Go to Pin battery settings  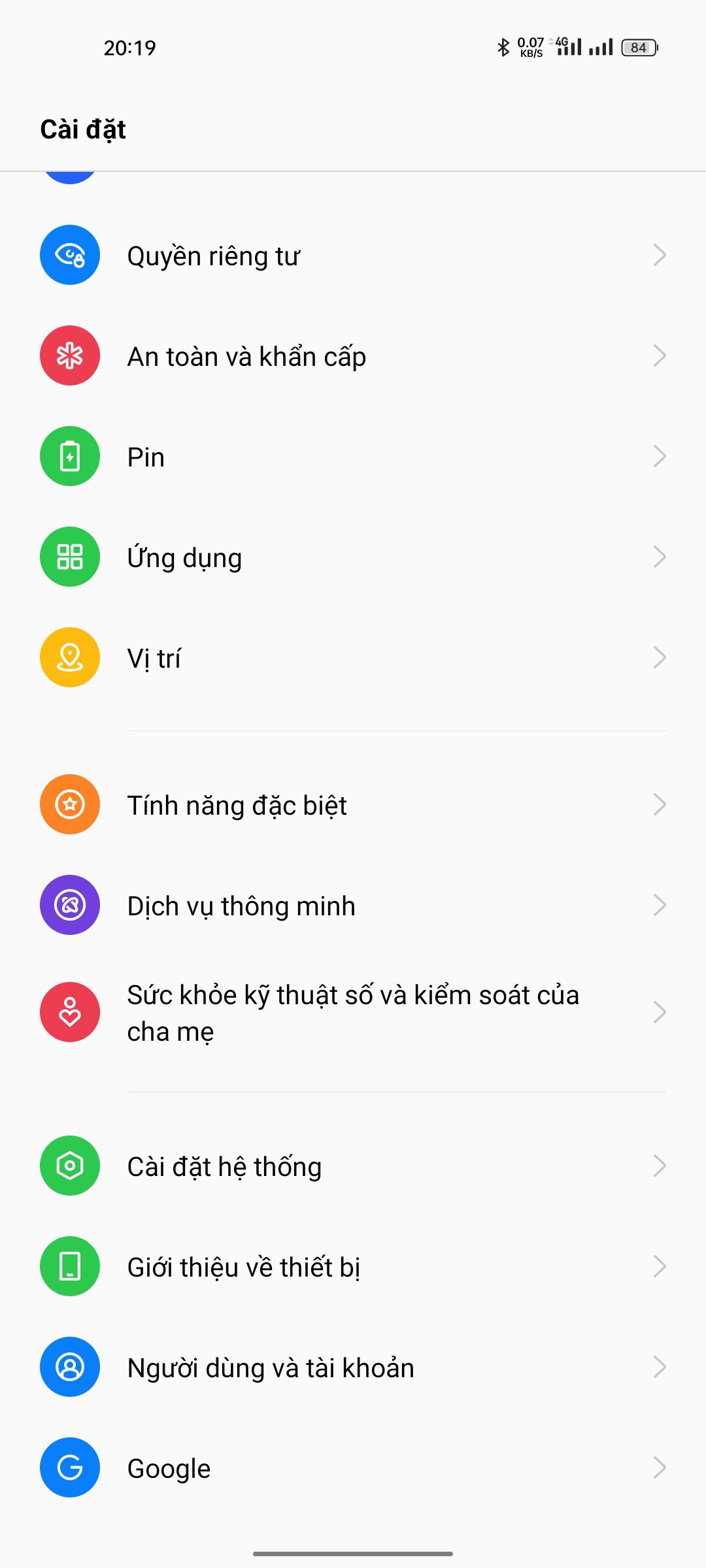[x=353, y=457]
